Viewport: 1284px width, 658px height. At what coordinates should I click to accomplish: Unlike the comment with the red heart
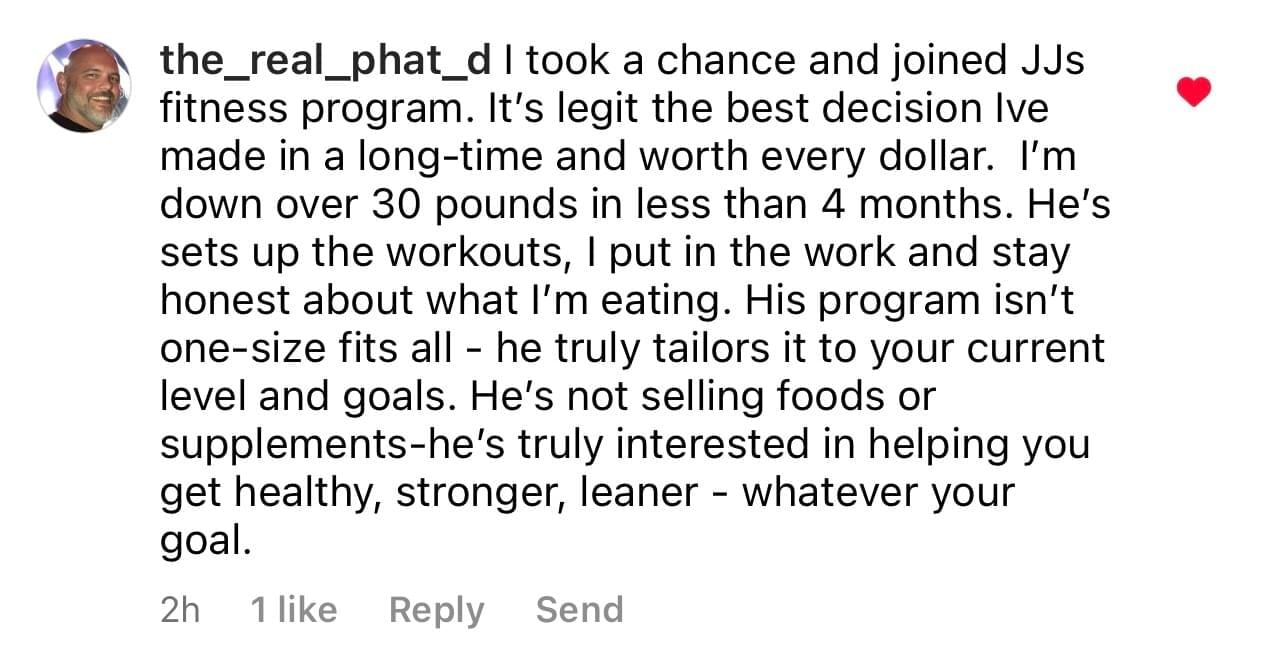1193,92
